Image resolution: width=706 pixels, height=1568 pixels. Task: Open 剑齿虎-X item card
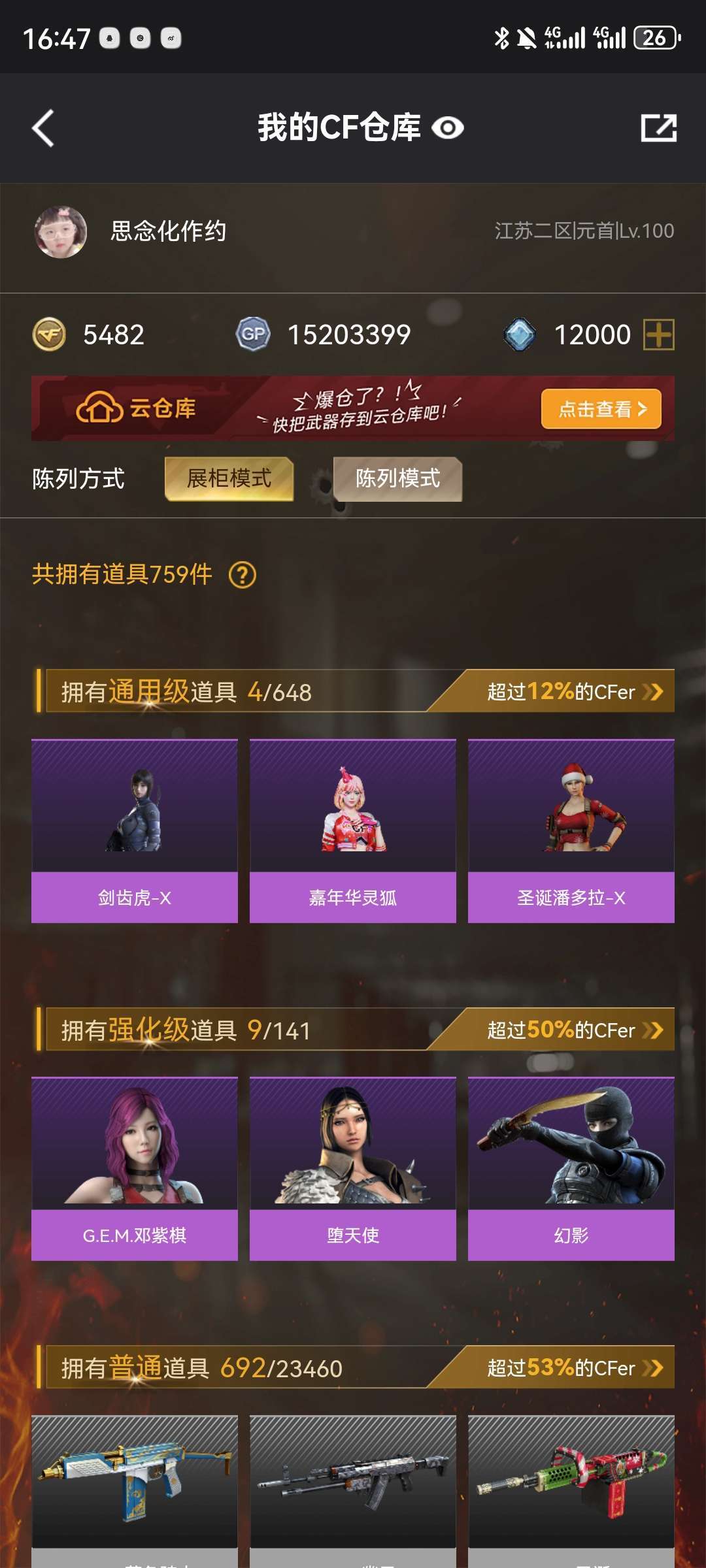coord(135,831)
